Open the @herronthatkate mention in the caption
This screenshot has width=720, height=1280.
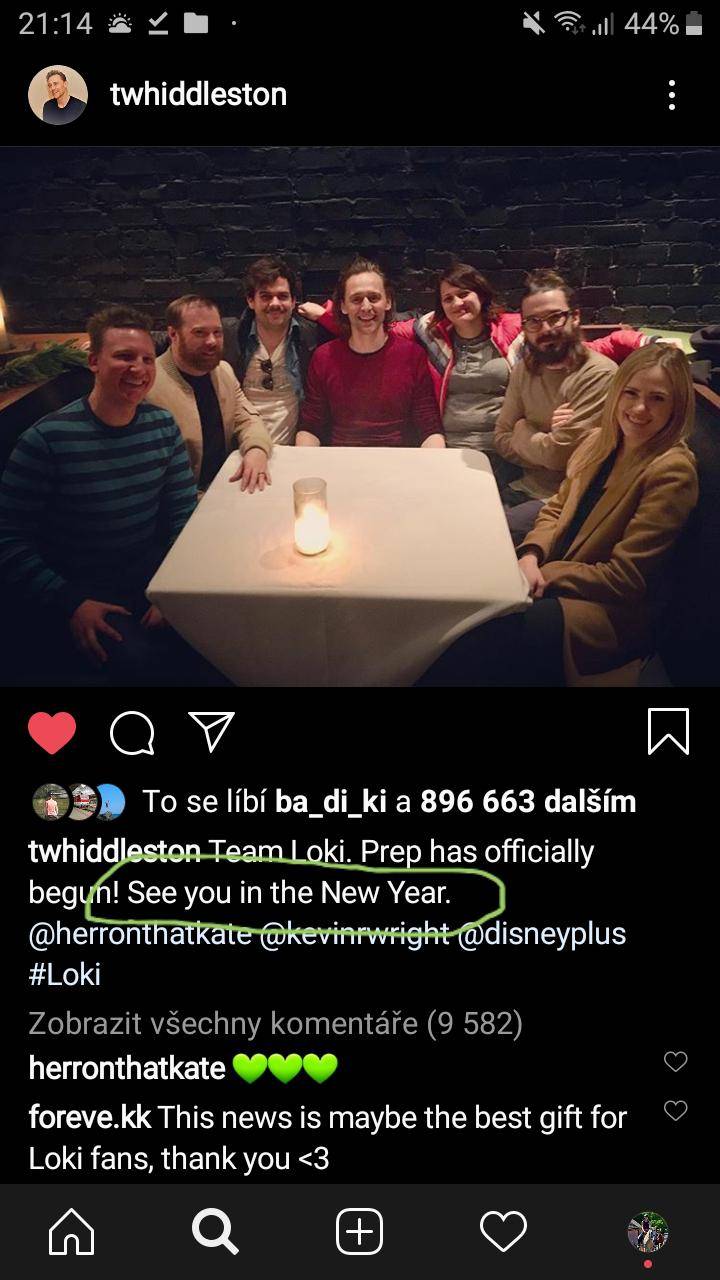(140, 934)
